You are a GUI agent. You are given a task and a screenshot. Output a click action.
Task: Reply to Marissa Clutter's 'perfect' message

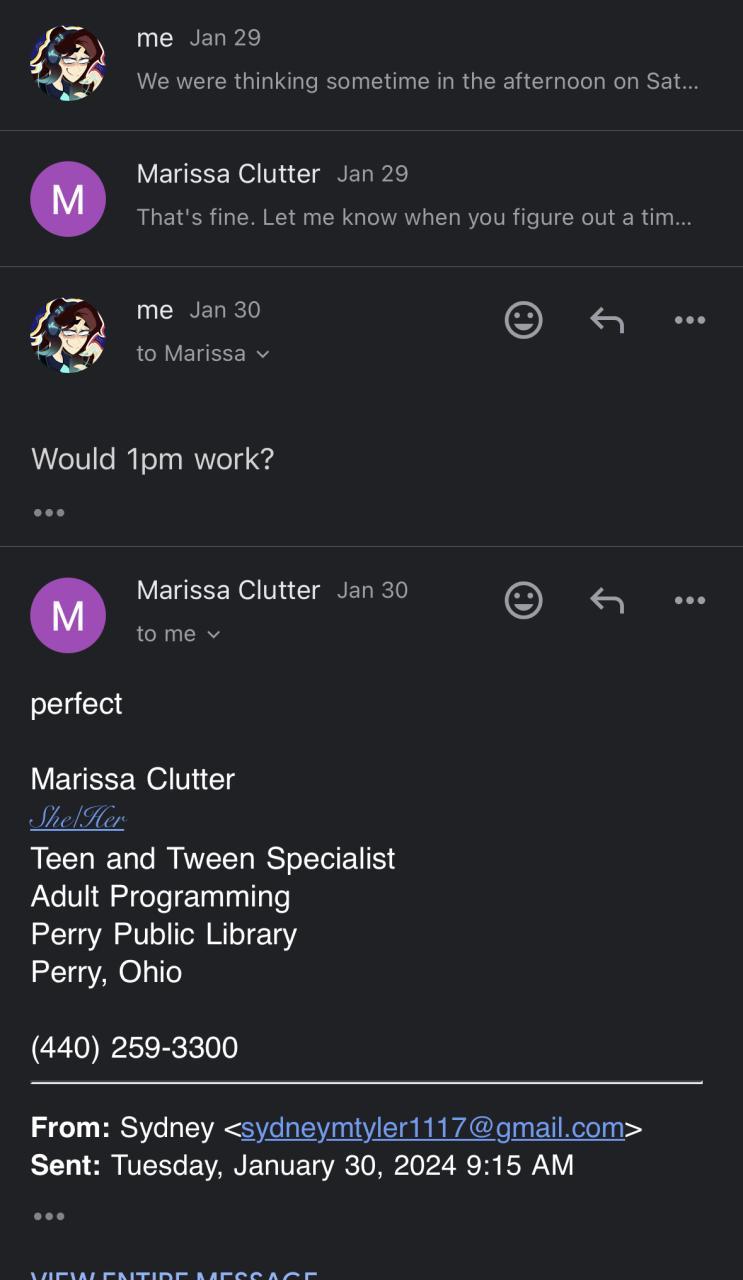(607, 600)
